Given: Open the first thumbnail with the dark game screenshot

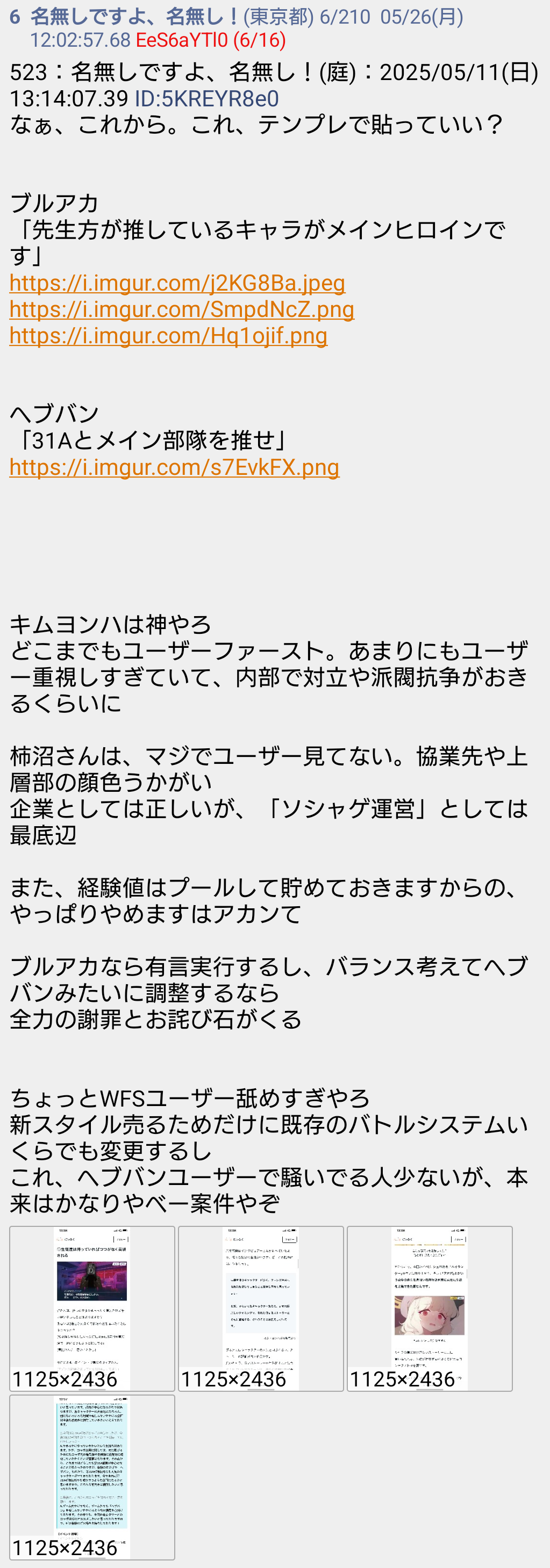Looking at the screenshot, I should click(x=92, y=1308).
